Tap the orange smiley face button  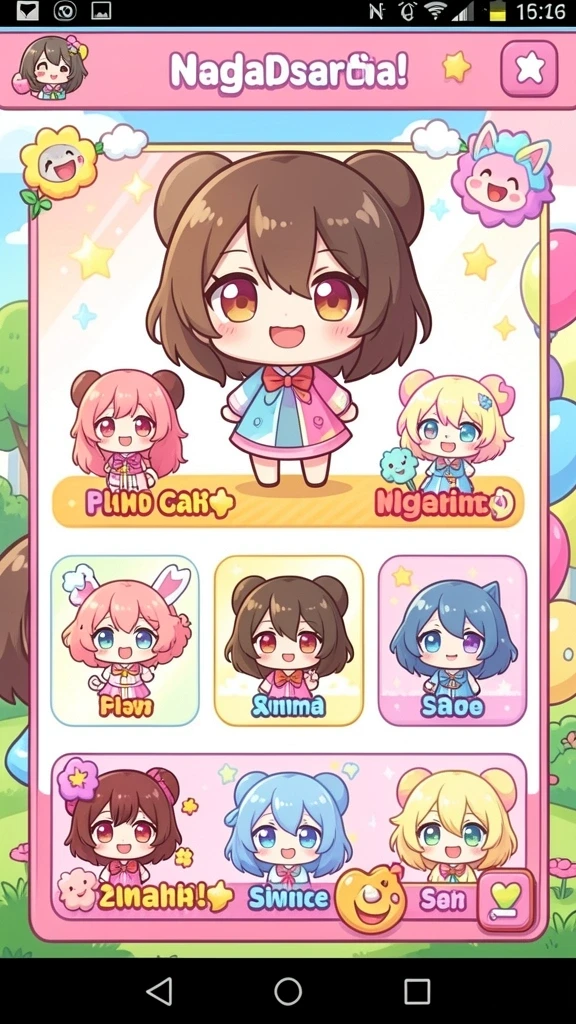(x=370, y=899)
